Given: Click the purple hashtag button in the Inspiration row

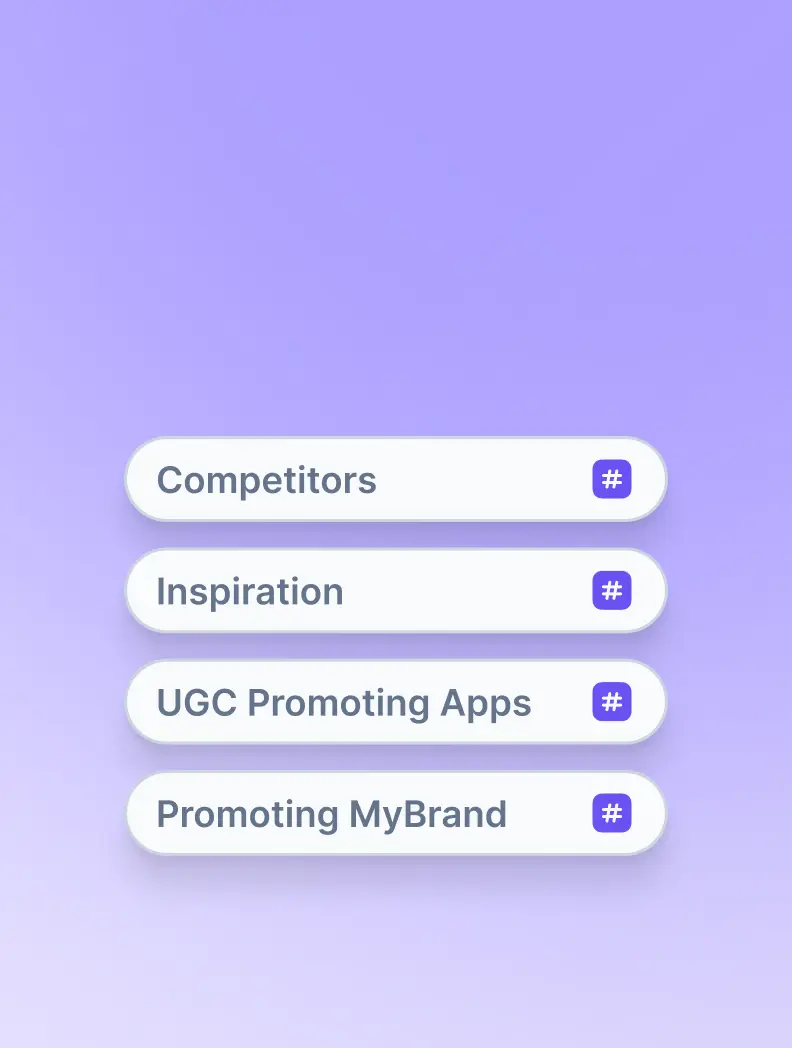Looking at the screenshot, I should click(x=612, y=591).
